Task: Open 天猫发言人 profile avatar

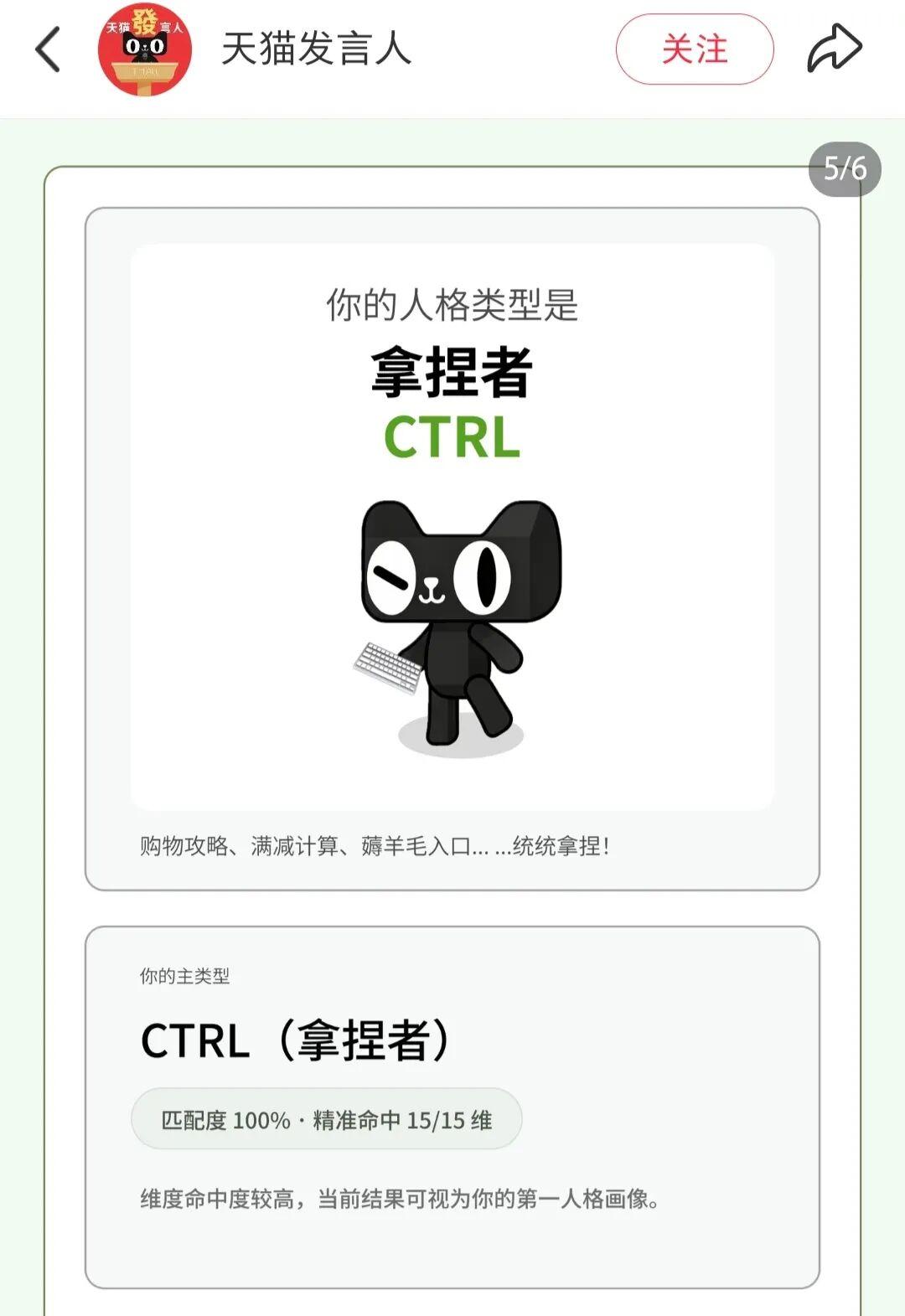Action: 145,49
